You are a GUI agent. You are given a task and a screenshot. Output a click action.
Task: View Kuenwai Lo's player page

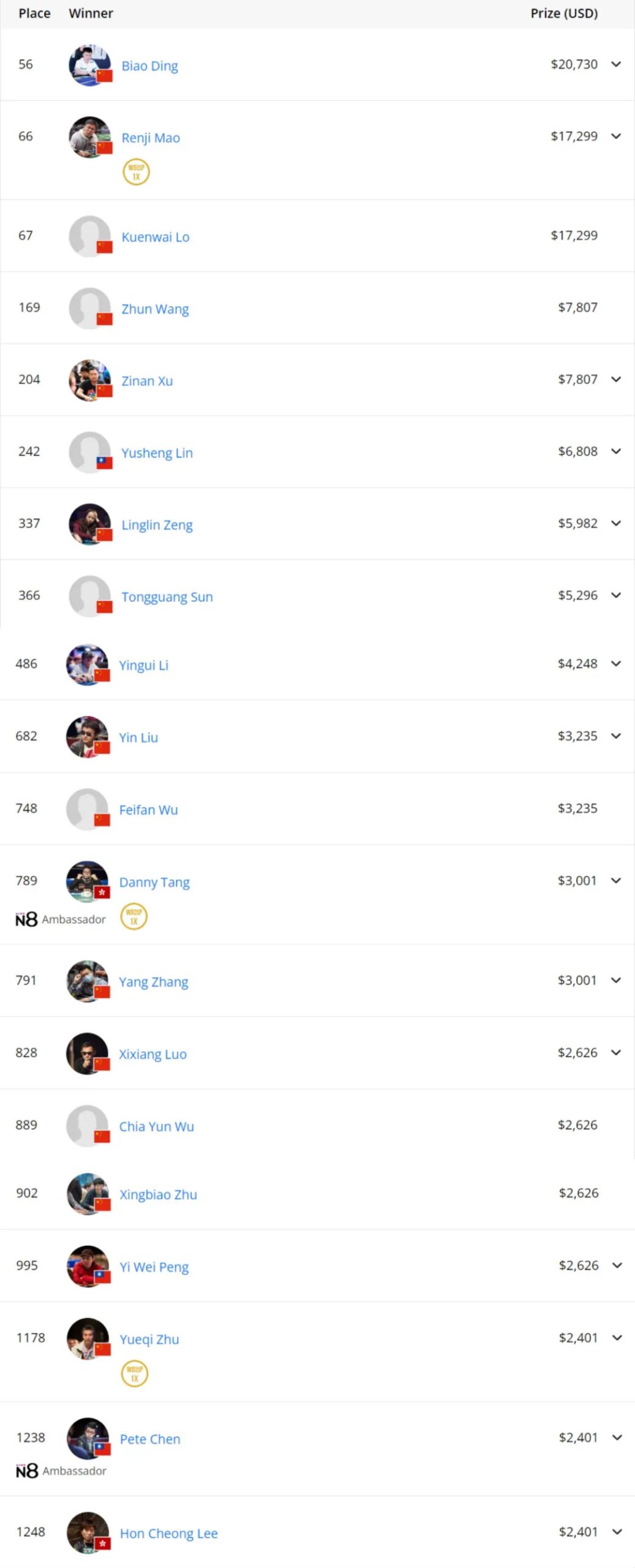[x=155, y=237]
